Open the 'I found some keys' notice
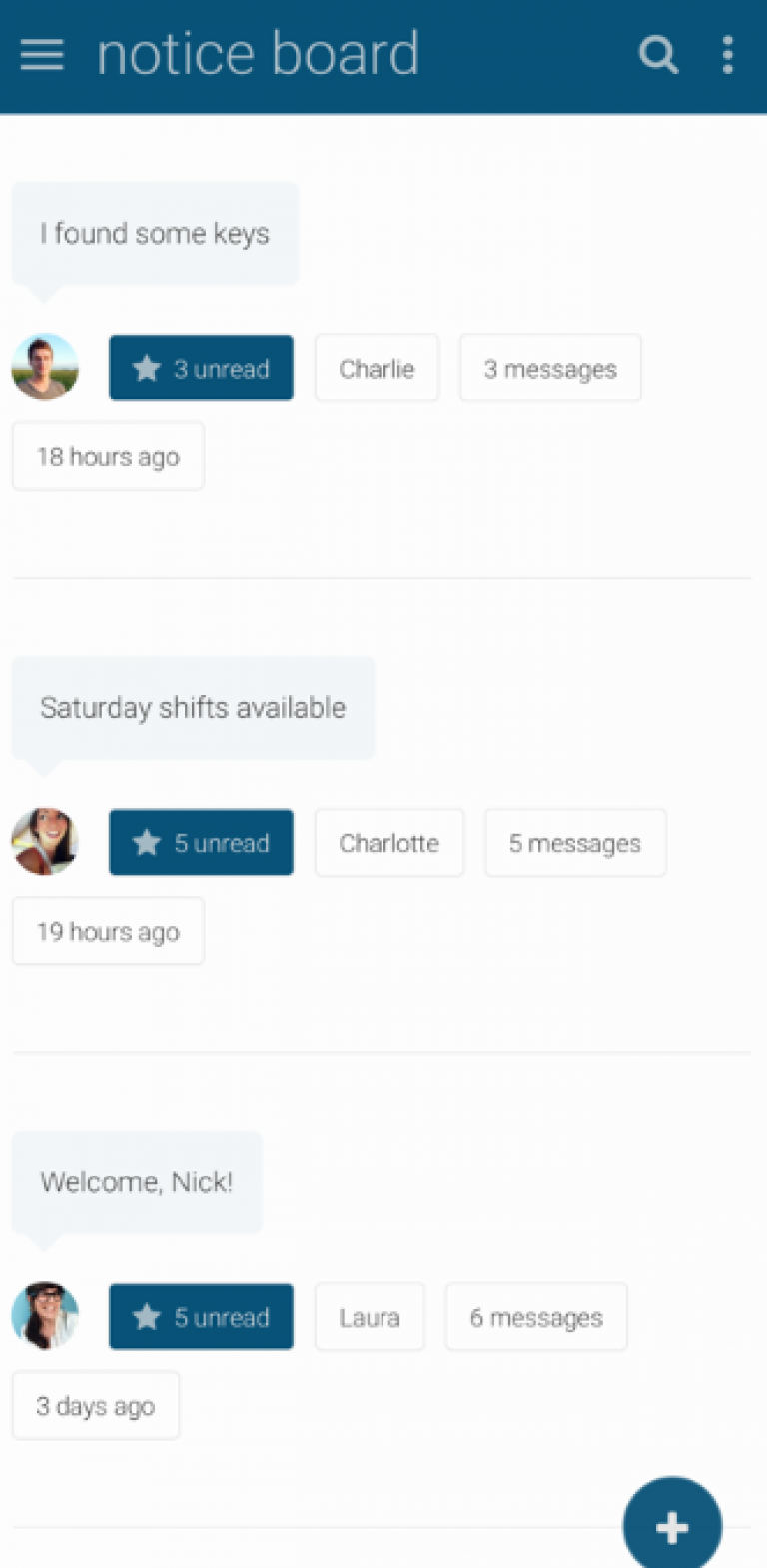The height and width of the screenshot is (1568, 767). [155, 233]
